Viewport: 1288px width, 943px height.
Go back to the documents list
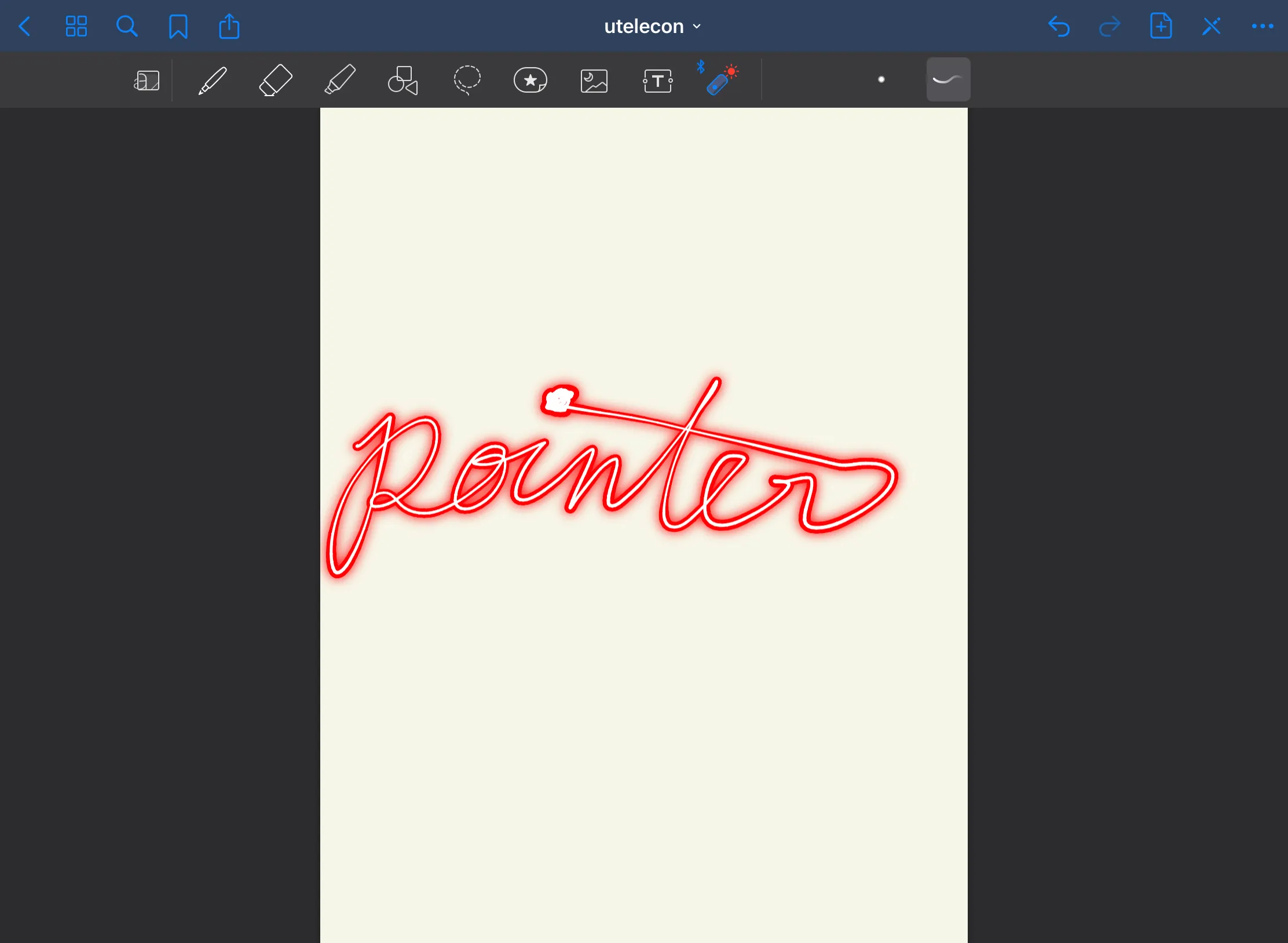[24, 27]
